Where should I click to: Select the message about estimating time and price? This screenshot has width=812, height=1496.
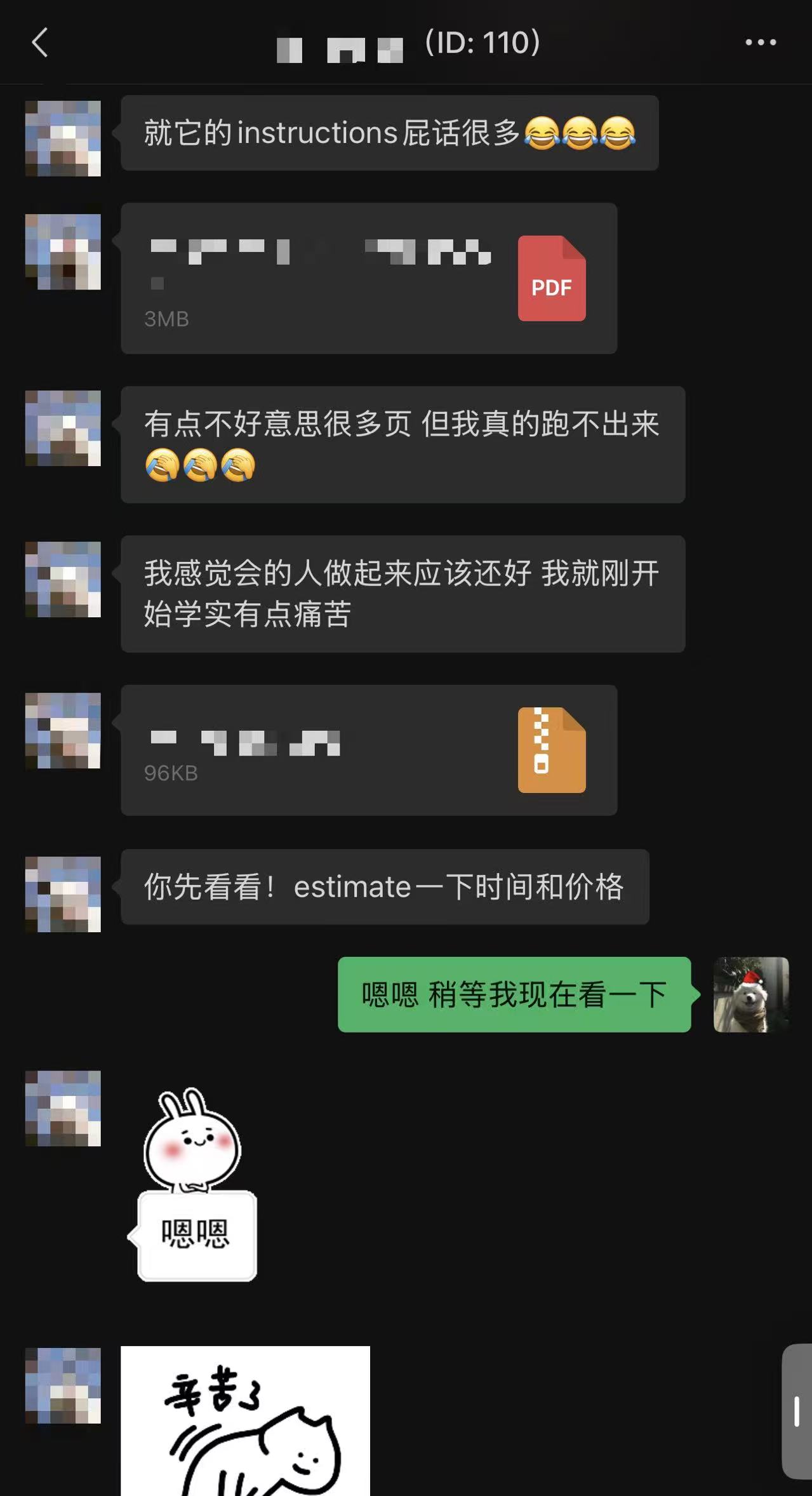coord(383,887)
